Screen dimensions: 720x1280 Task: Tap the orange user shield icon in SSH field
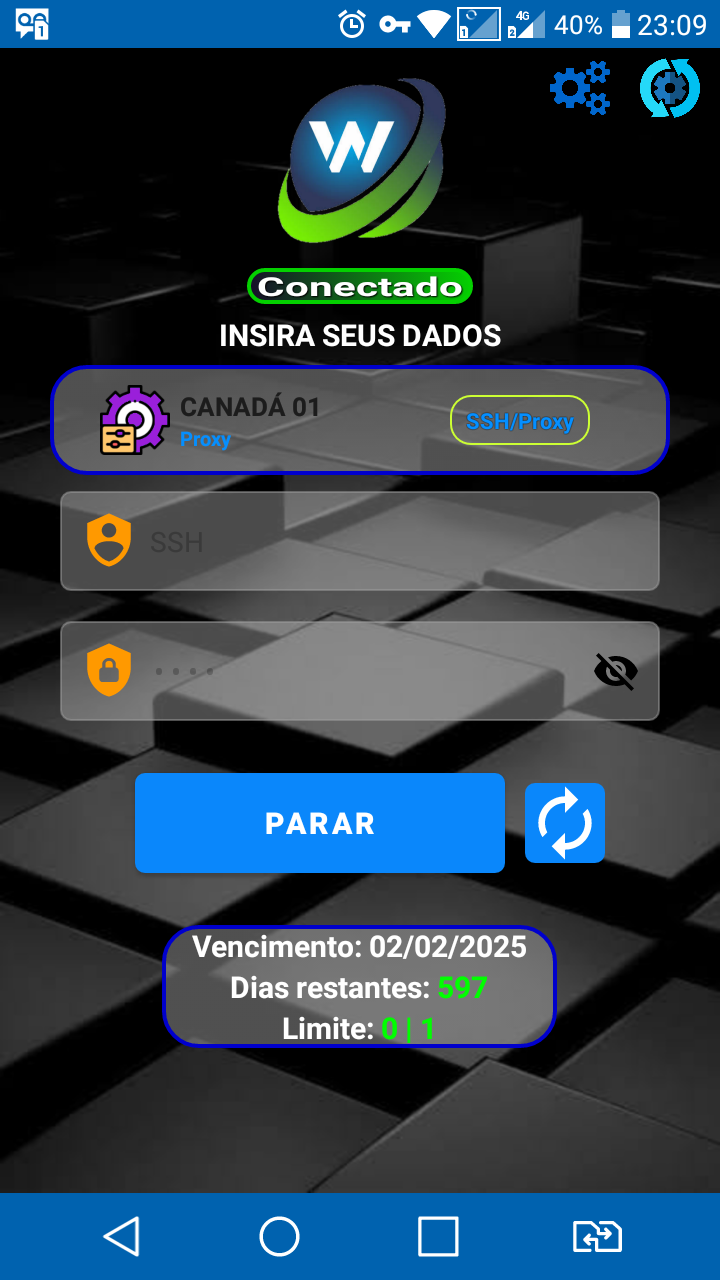[x=109, y=540]
